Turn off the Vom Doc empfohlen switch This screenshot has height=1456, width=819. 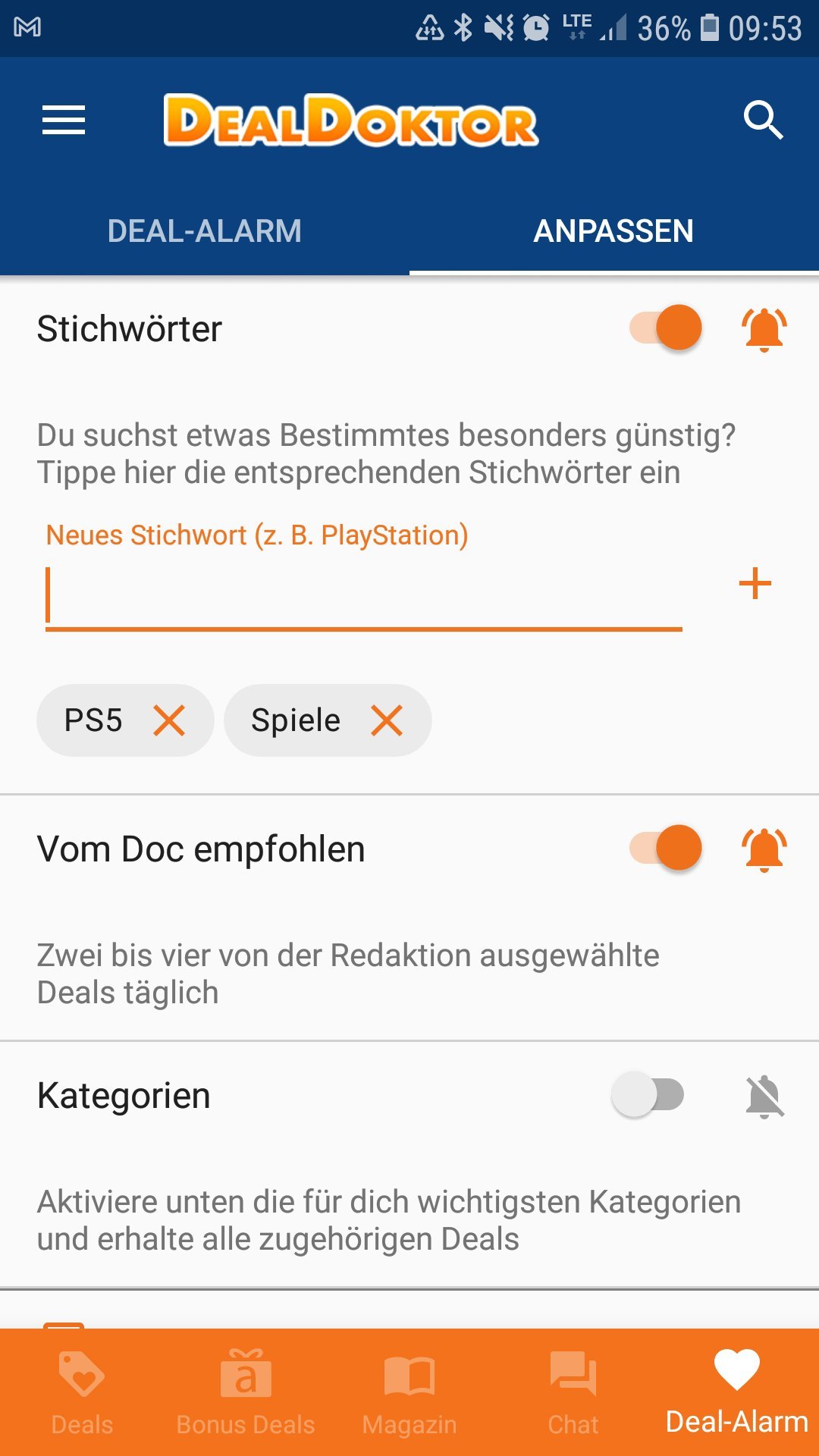coord(666,848)
